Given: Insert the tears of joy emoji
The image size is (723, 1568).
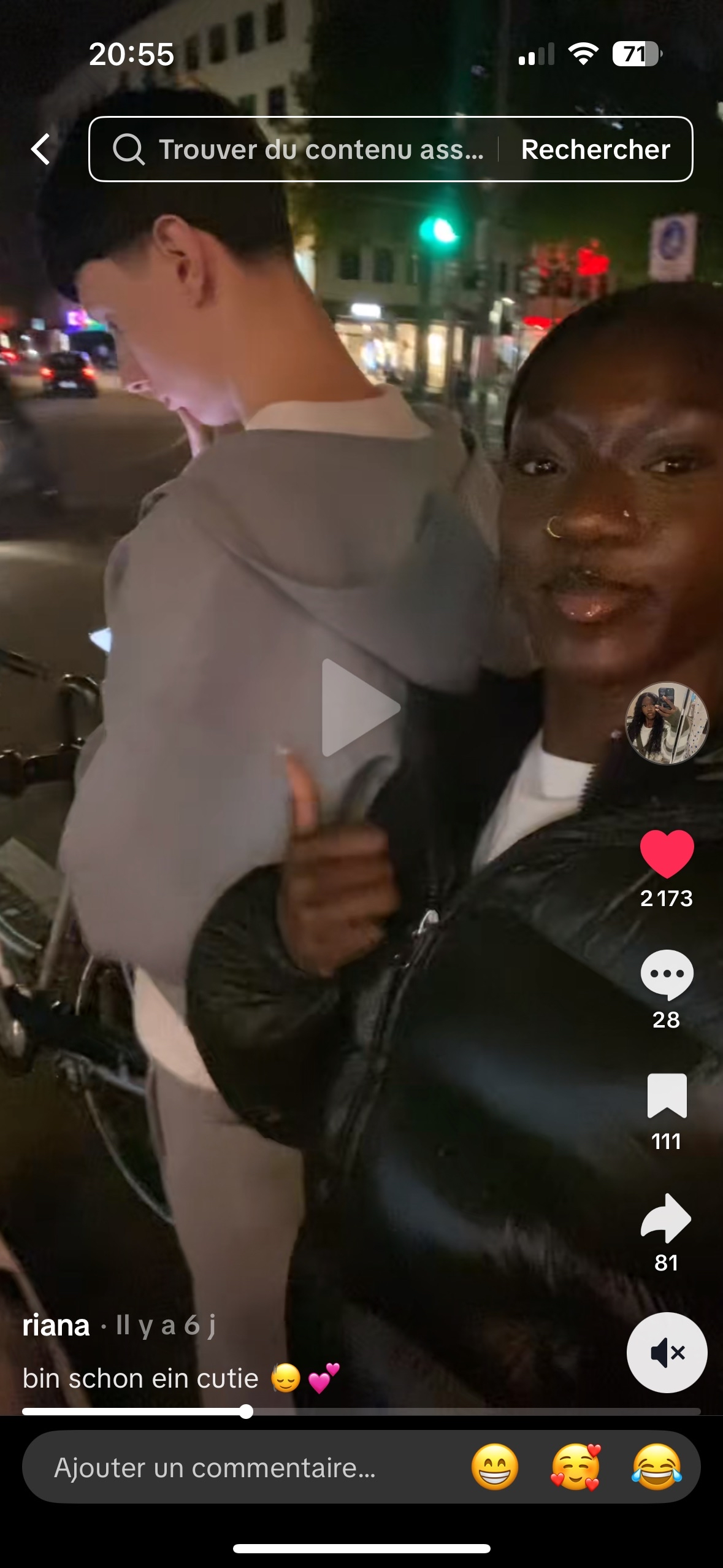Looking at the screenshot, I should click(657, 1467).
